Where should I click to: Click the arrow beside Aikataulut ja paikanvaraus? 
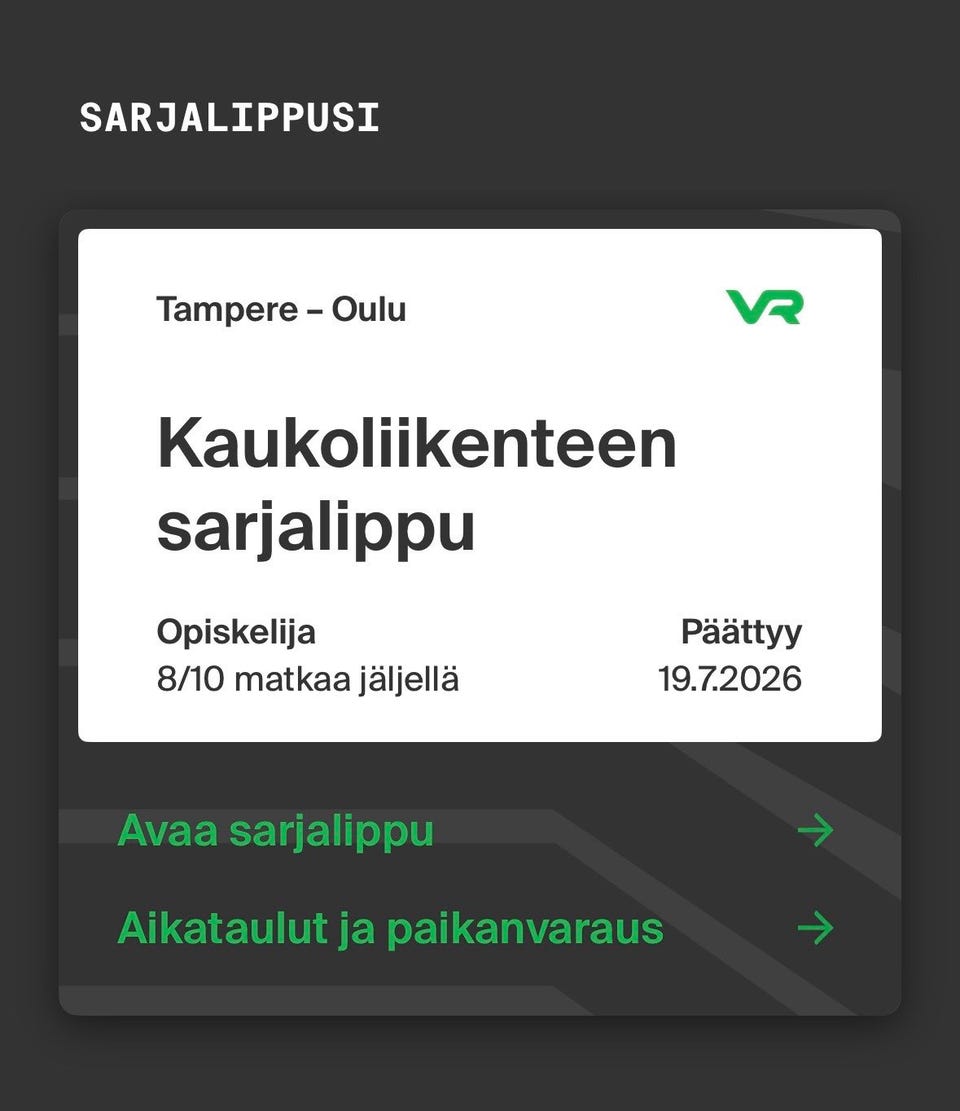tap(814, 928)
